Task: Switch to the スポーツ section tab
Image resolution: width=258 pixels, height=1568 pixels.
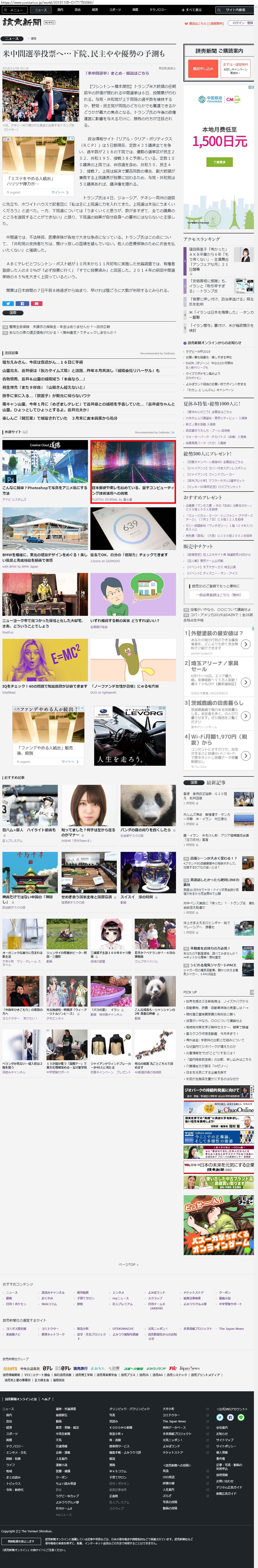Action: [x=115, y=10]
